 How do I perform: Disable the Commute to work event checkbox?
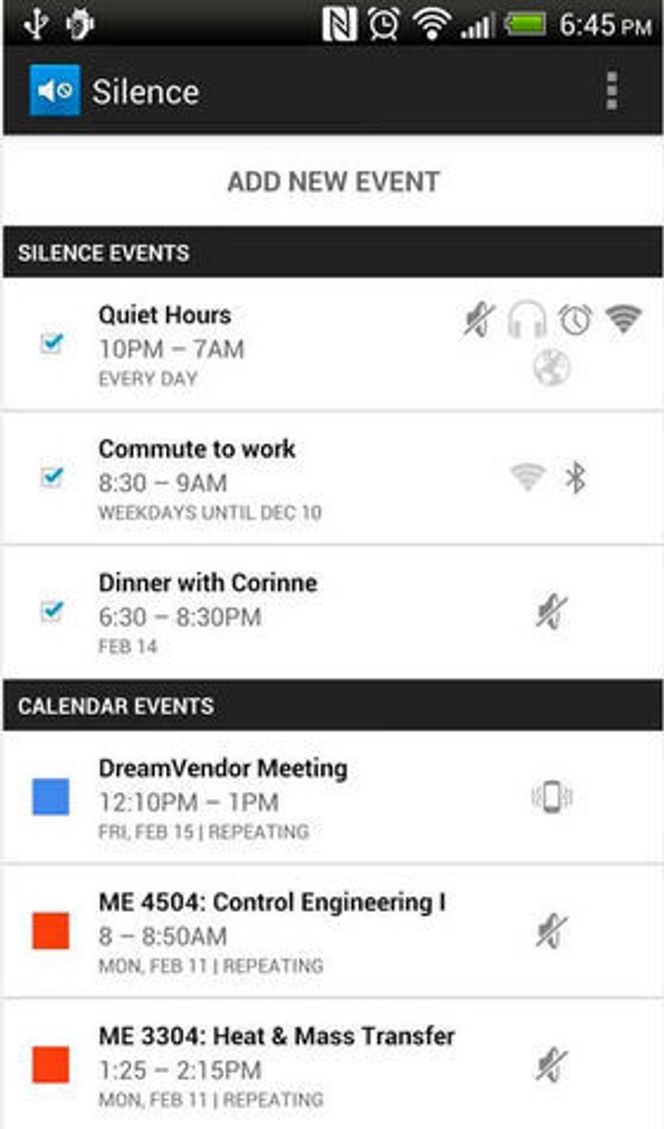pos(52,477)
